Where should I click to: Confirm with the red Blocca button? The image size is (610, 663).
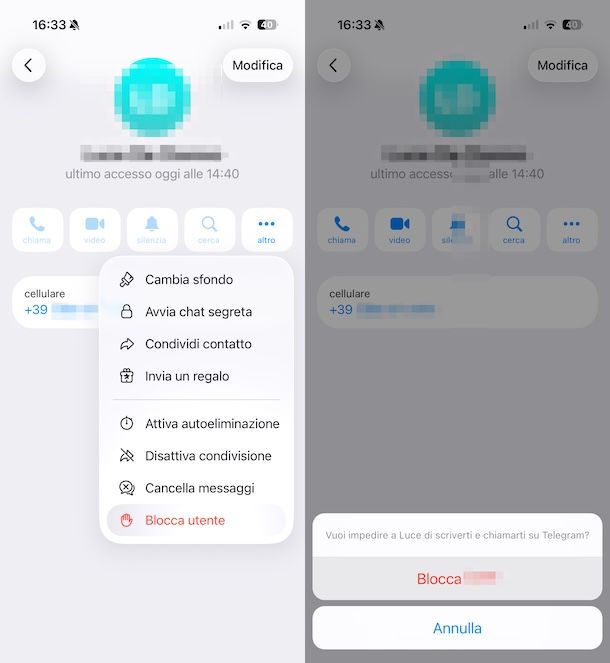(x=457, y=579)
